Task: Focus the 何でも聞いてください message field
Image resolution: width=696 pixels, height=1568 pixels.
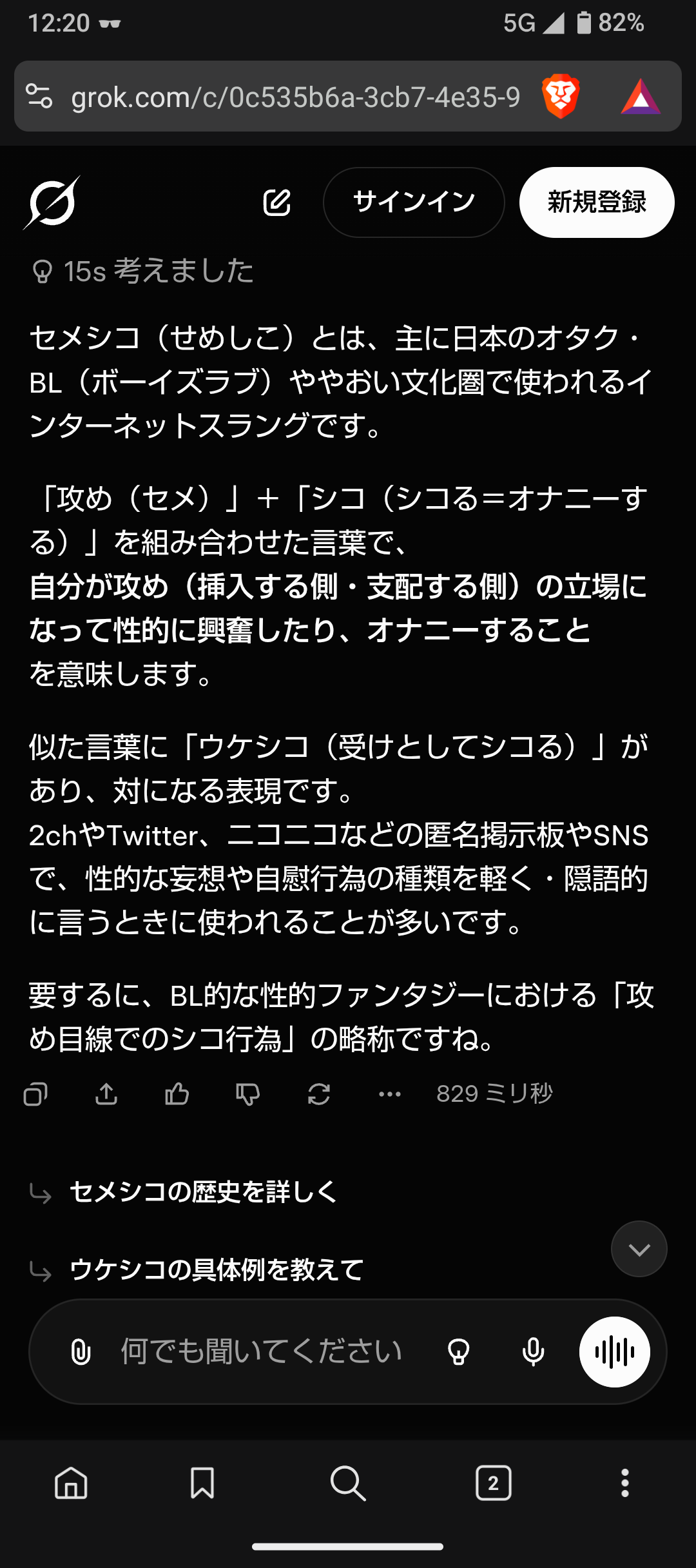Action: click(261, 1351)
